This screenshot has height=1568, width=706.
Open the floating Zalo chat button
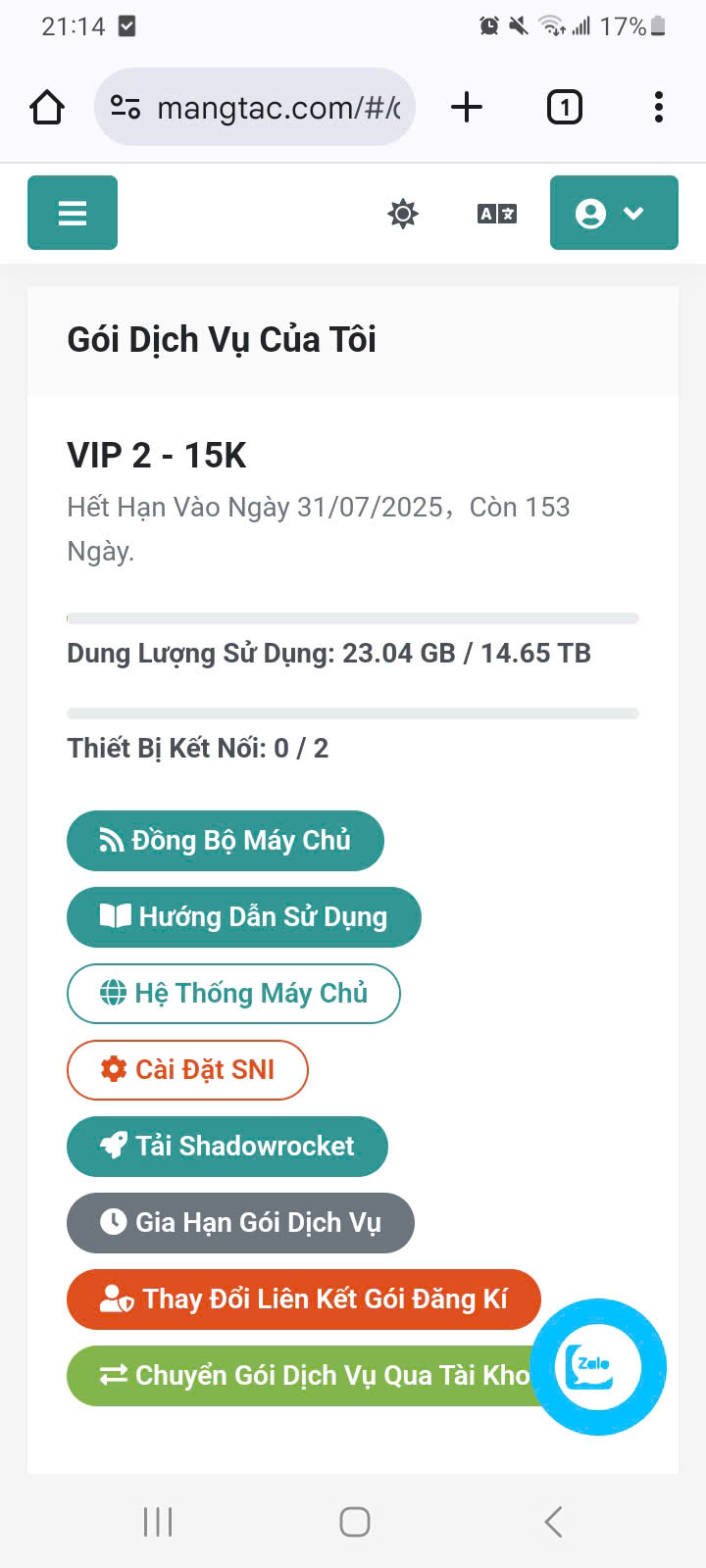point(598,1367)
